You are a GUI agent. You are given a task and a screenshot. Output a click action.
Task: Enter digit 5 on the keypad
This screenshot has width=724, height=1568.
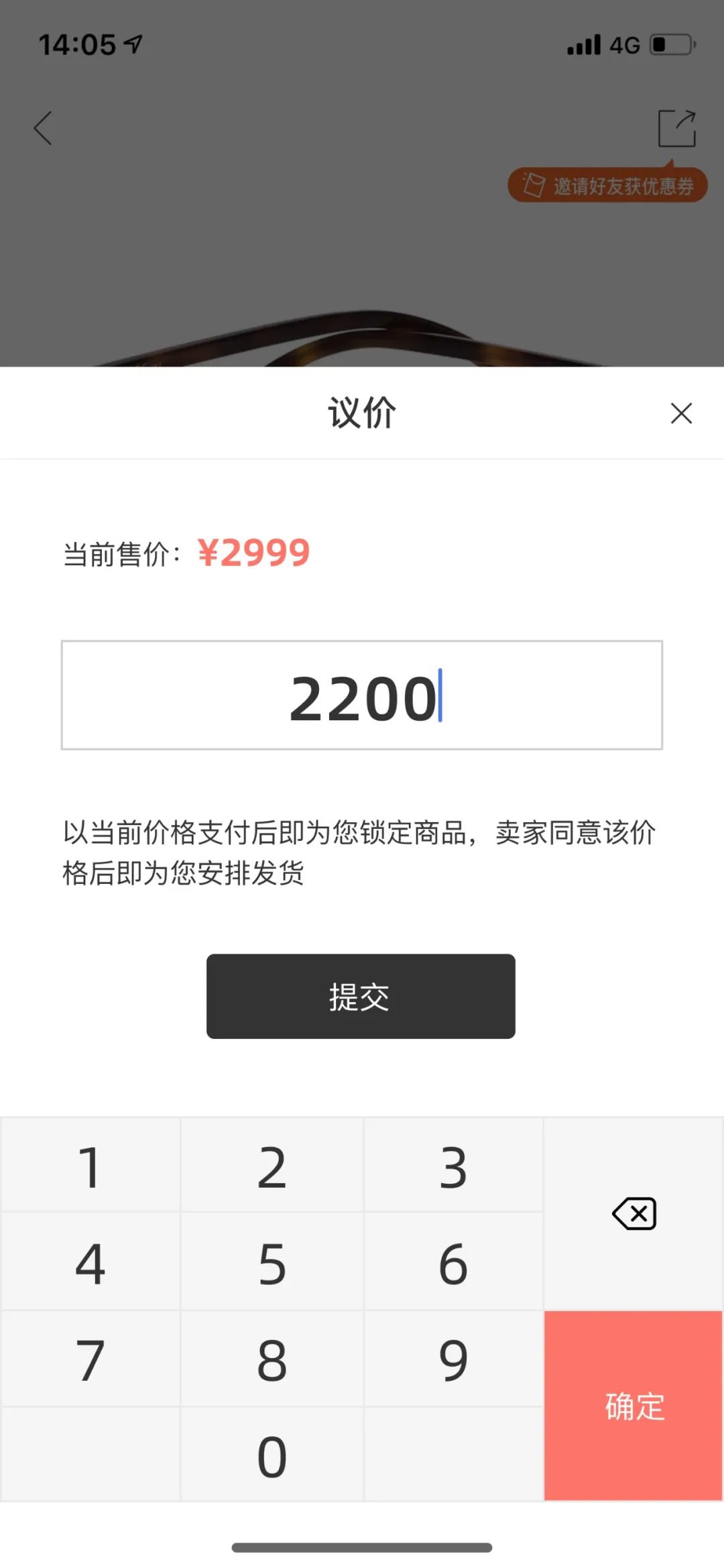coord(272,1262)
